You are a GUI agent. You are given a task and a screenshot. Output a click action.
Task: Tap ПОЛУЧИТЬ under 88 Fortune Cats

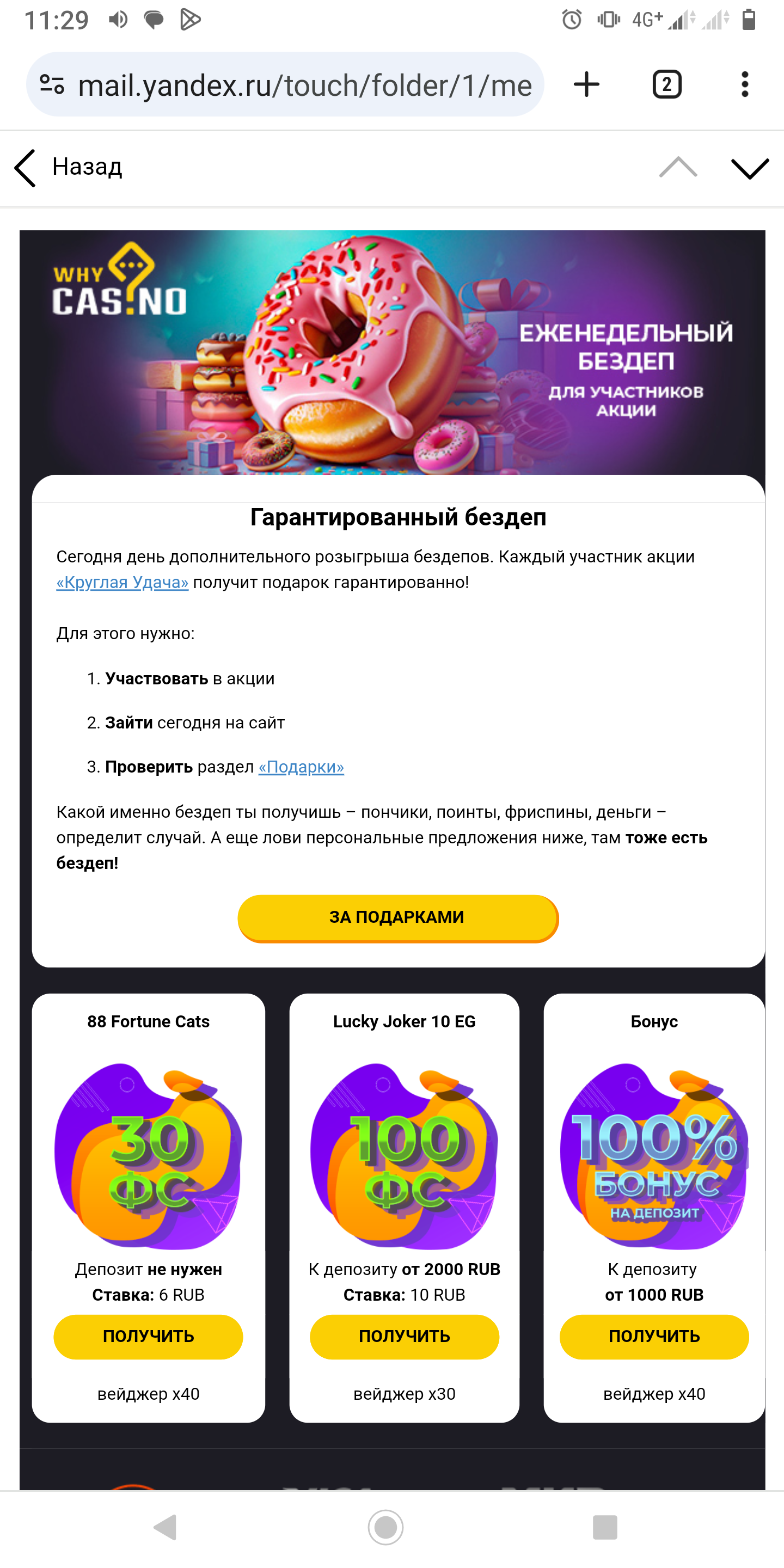pyautogui.click(x=148, y=1336)
